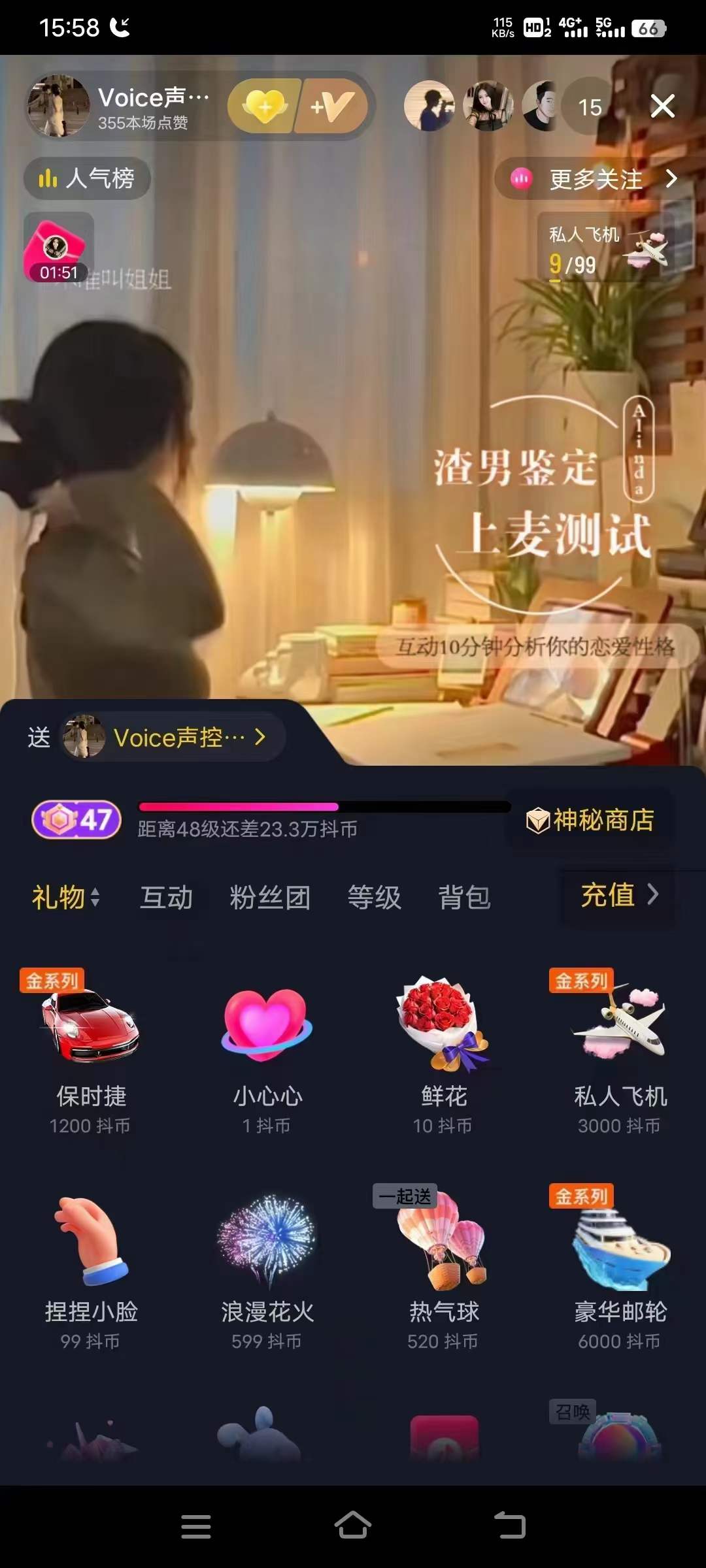The height and width of the screenshot is (1568, 706).
Task: Open 神秘商店 mystery shop
Action: point(591,820)
